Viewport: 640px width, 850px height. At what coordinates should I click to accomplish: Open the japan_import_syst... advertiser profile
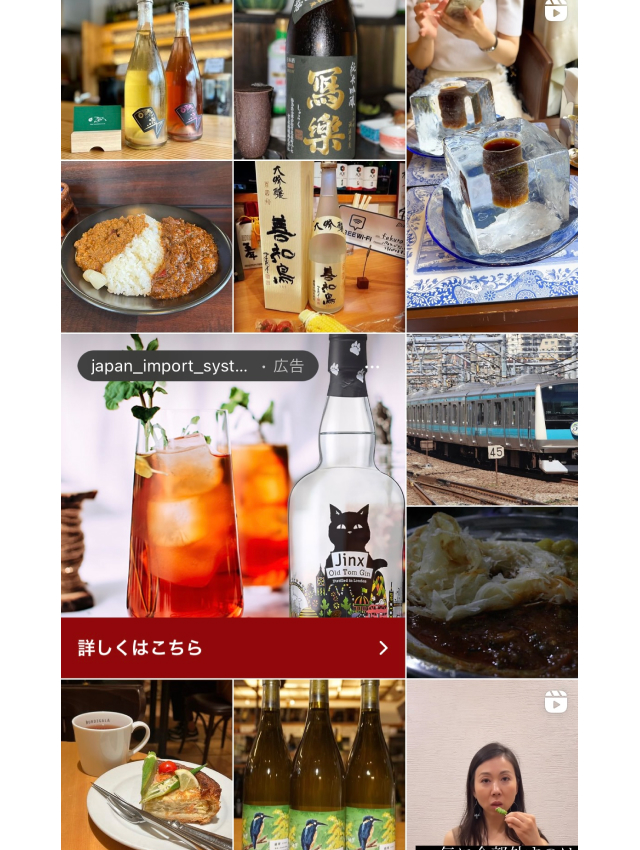click(170, 366)
